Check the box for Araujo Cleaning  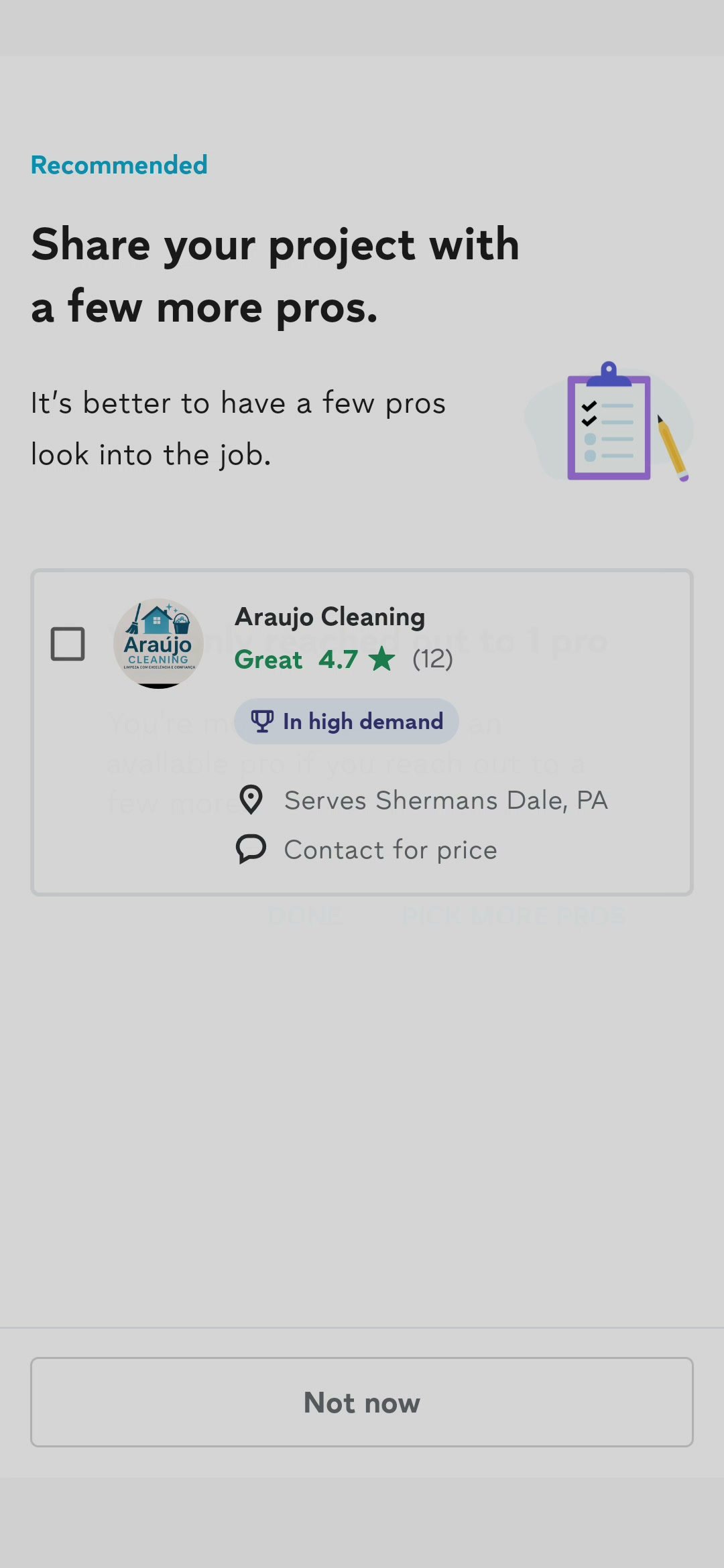coord(68,644)
